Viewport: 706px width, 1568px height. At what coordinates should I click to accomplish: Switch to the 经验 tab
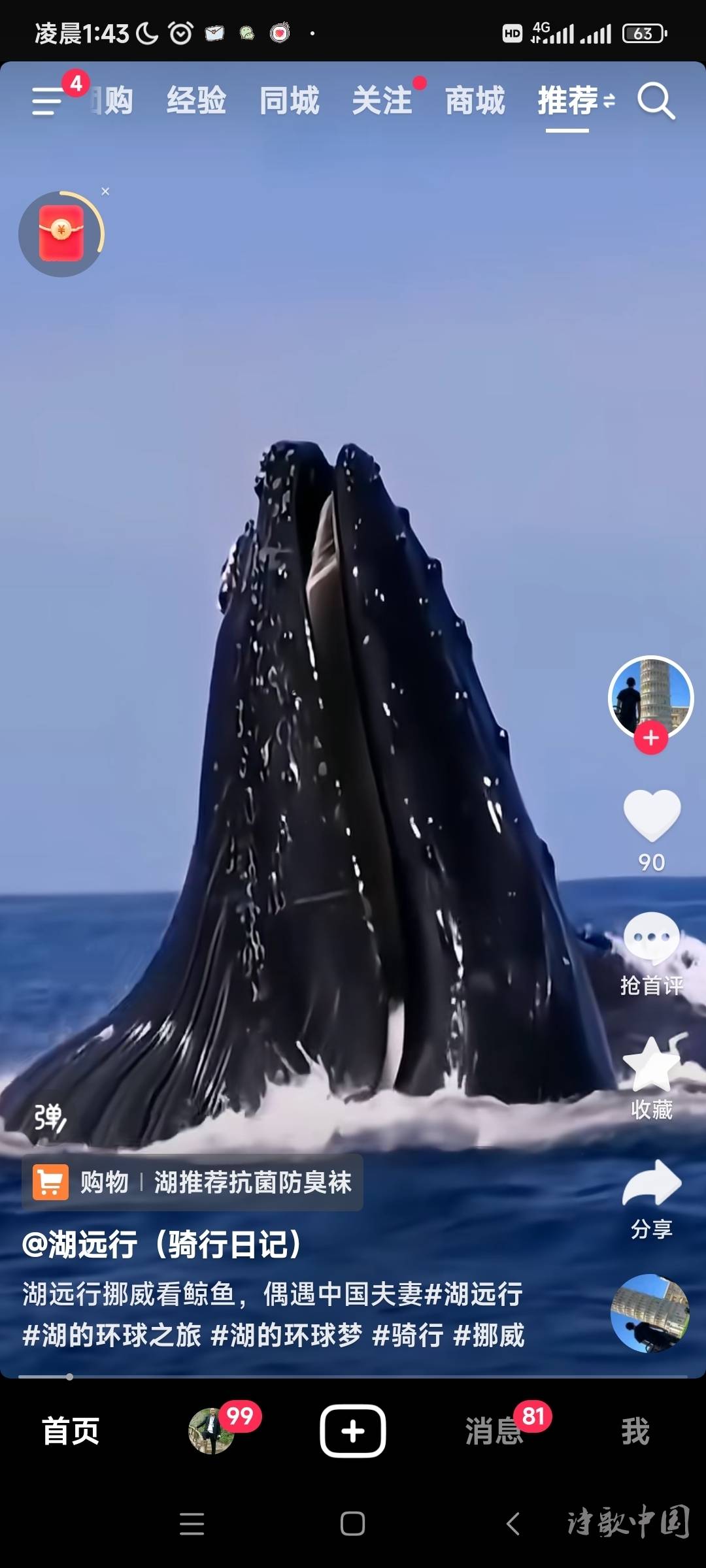pos(196,101)
